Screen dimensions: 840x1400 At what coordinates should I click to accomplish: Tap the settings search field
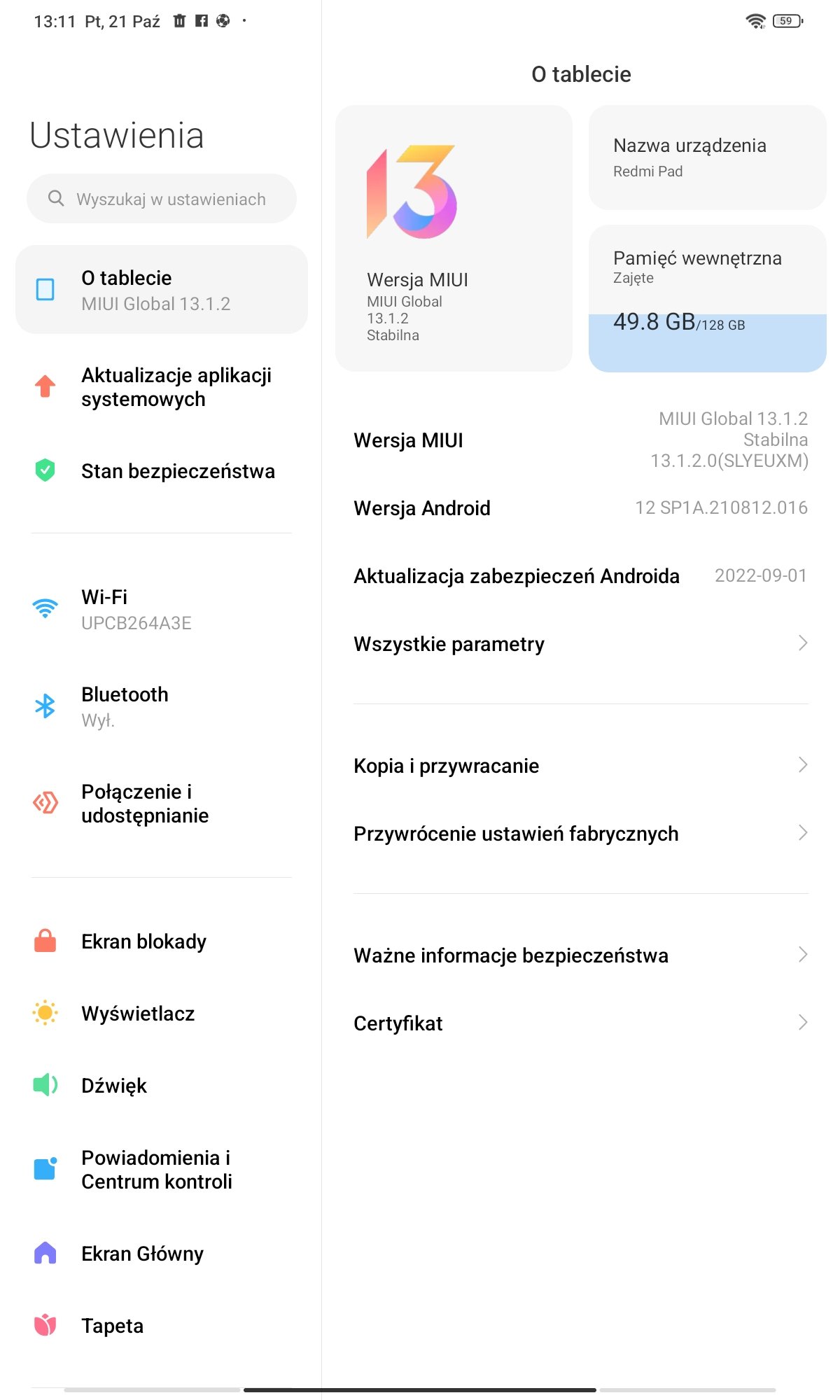(162, 199)
